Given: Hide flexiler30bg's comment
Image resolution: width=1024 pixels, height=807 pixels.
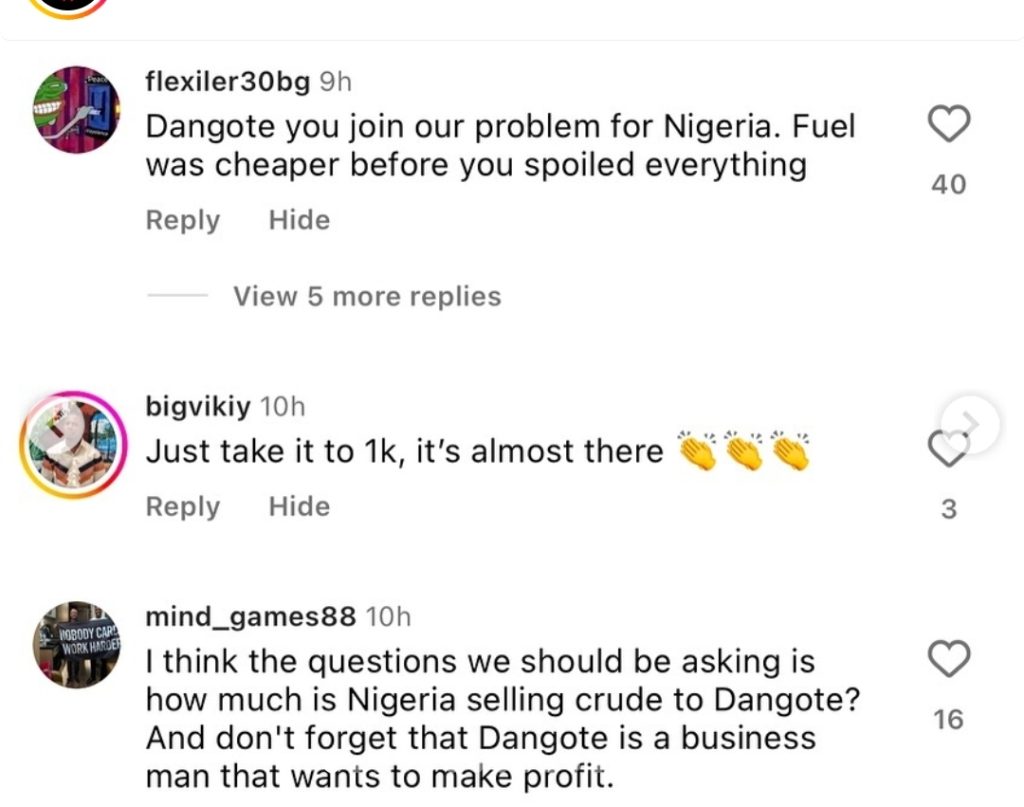Looking at the screenshot, I should click(299, 220).
